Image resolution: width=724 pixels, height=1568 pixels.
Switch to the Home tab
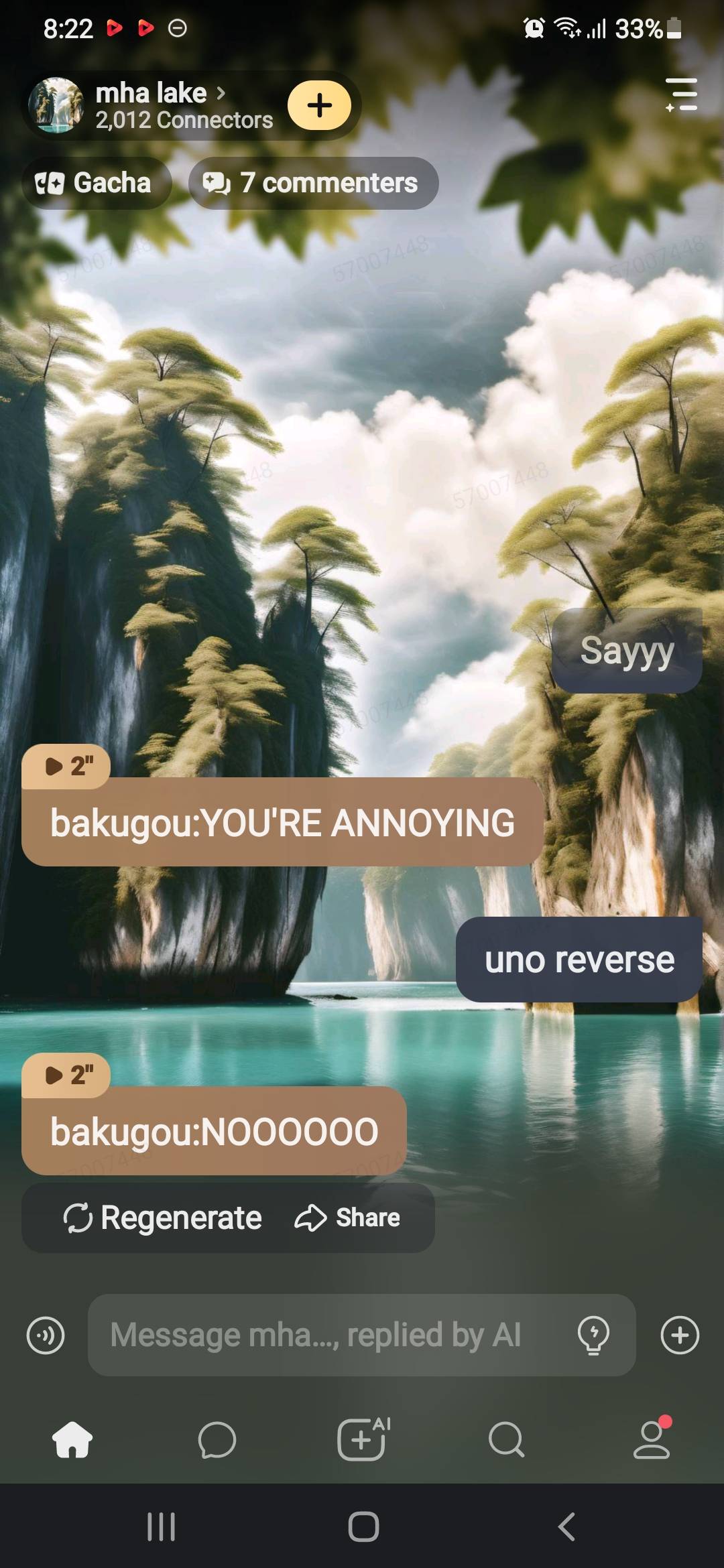[x=72, y=1439]
